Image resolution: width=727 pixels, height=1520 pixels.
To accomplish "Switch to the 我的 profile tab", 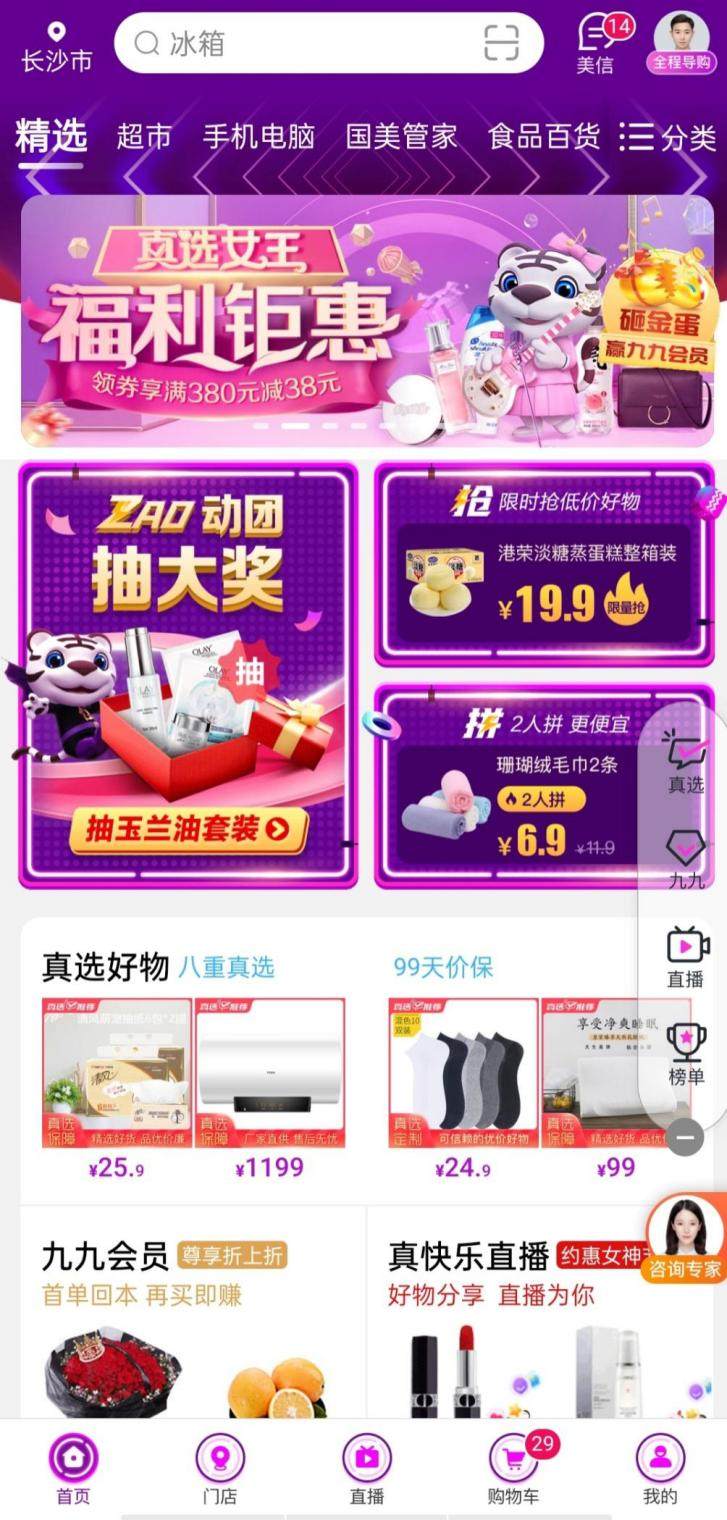I will tap(659, 1468).
